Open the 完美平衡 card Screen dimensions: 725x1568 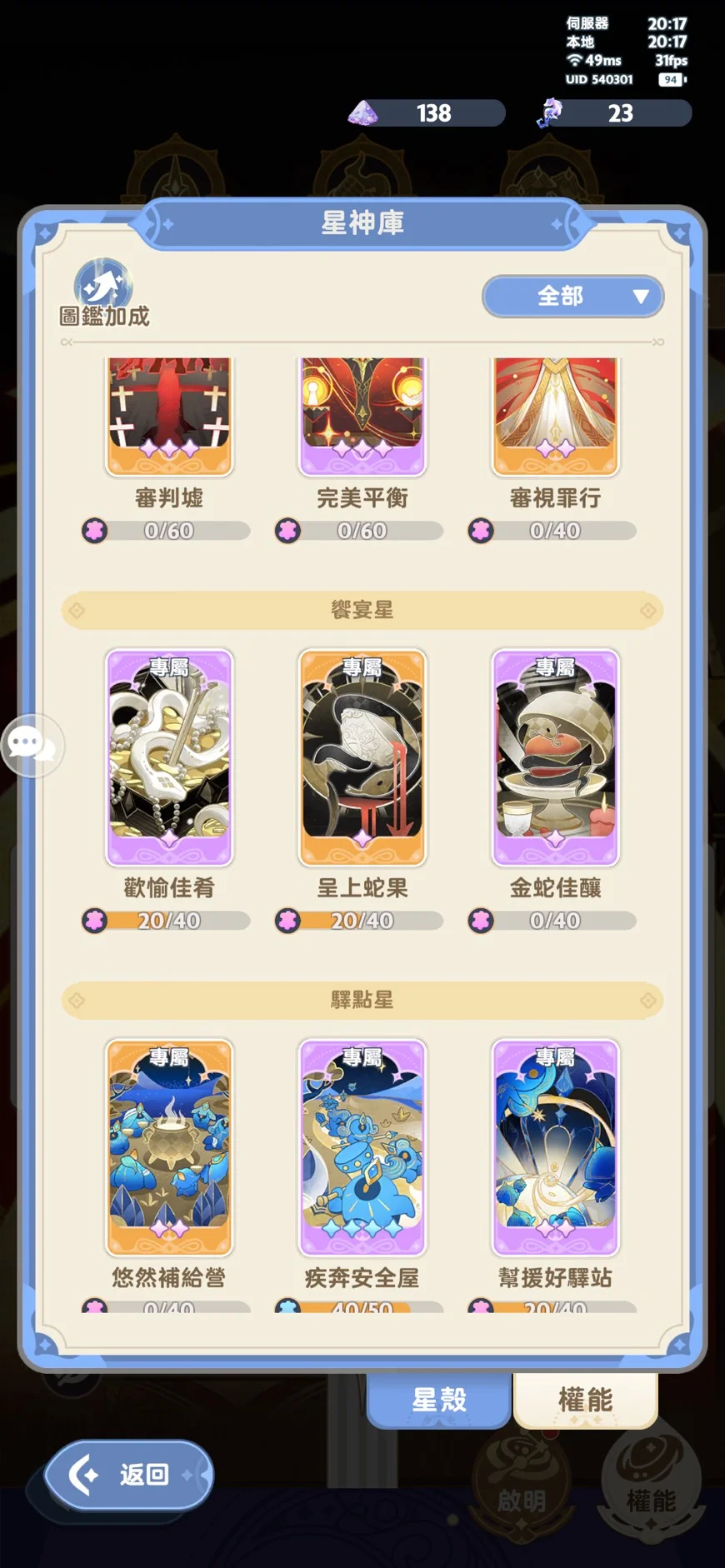tap(362, 417)
